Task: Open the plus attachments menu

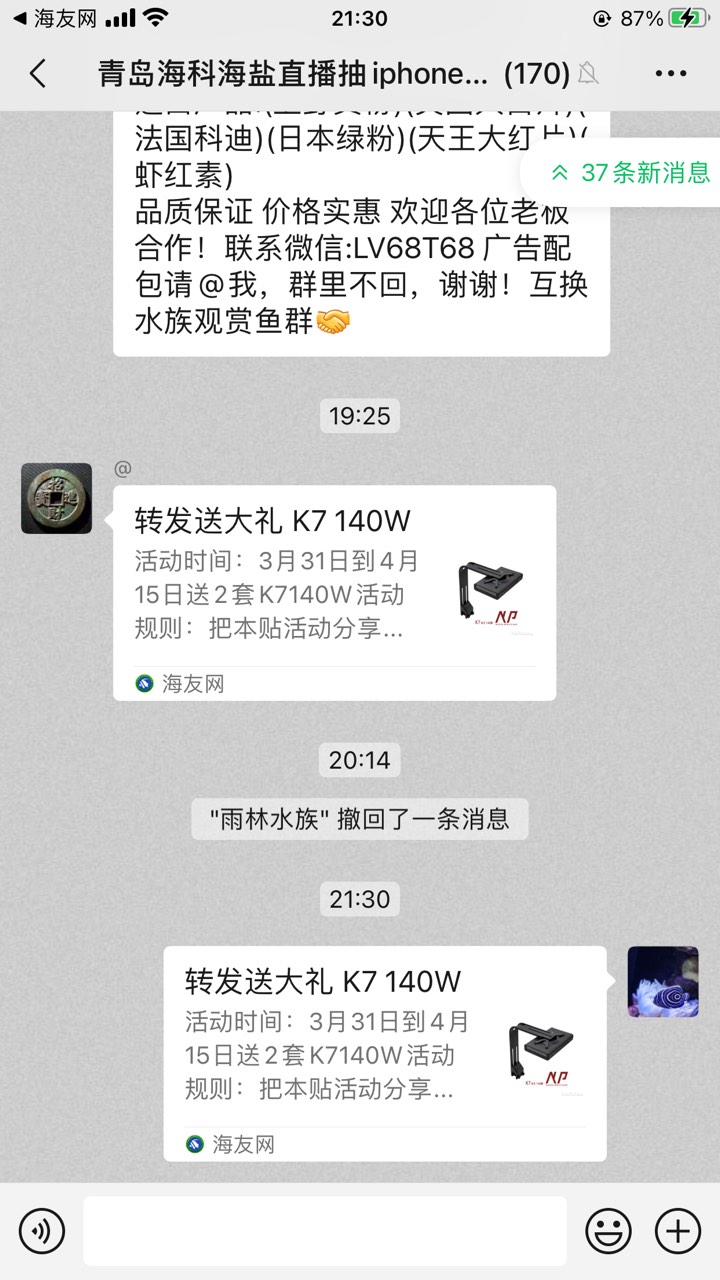Action: tap(677, 1229)
